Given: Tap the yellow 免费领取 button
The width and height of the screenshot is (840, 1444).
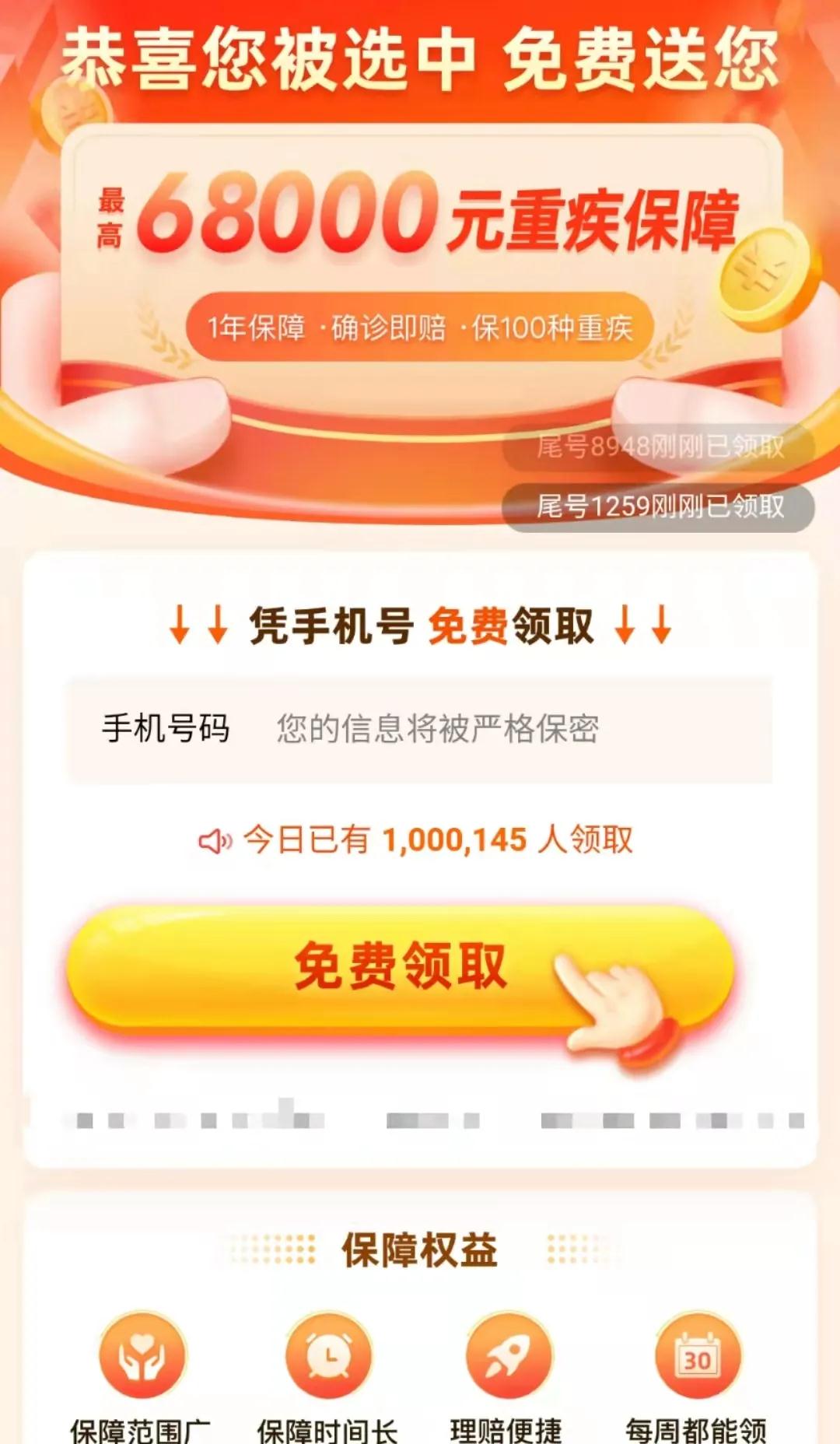Looking at the screenshot, I should coord(401,967).
